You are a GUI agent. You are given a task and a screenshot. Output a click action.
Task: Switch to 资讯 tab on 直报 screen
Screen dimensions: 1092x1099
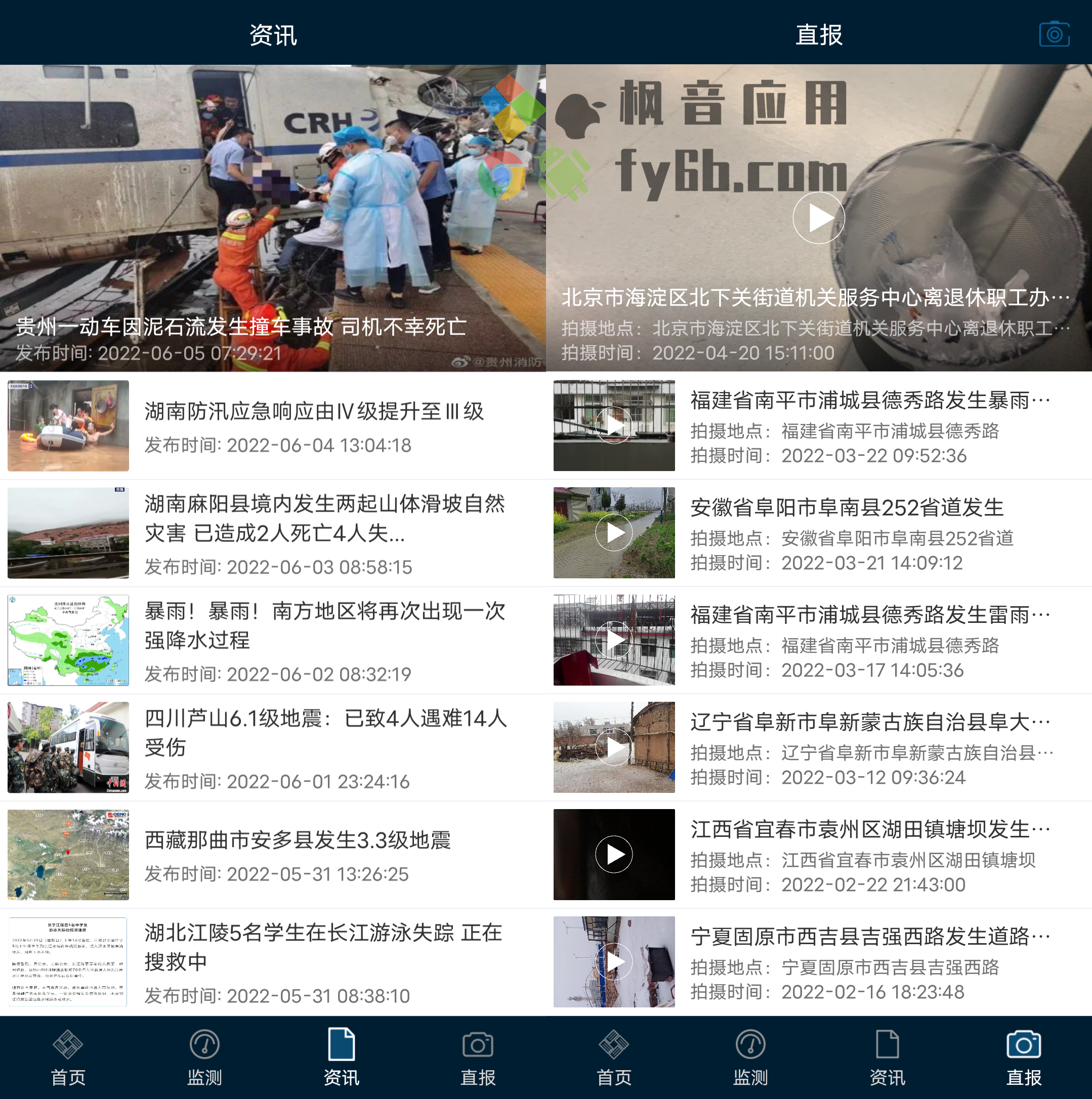[x=887, y=1058]
